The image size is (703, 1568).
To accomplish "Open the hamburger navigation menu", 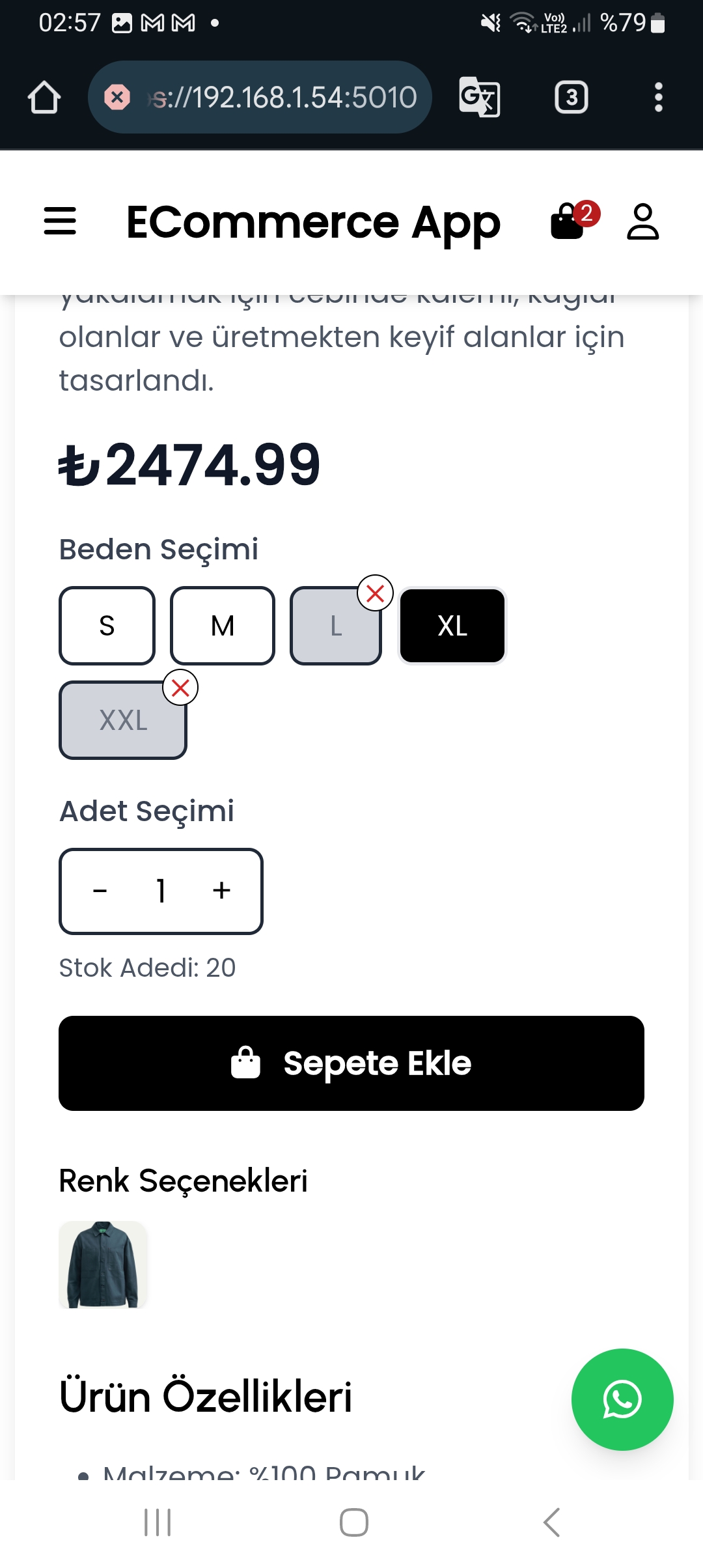I will (61, 223).
